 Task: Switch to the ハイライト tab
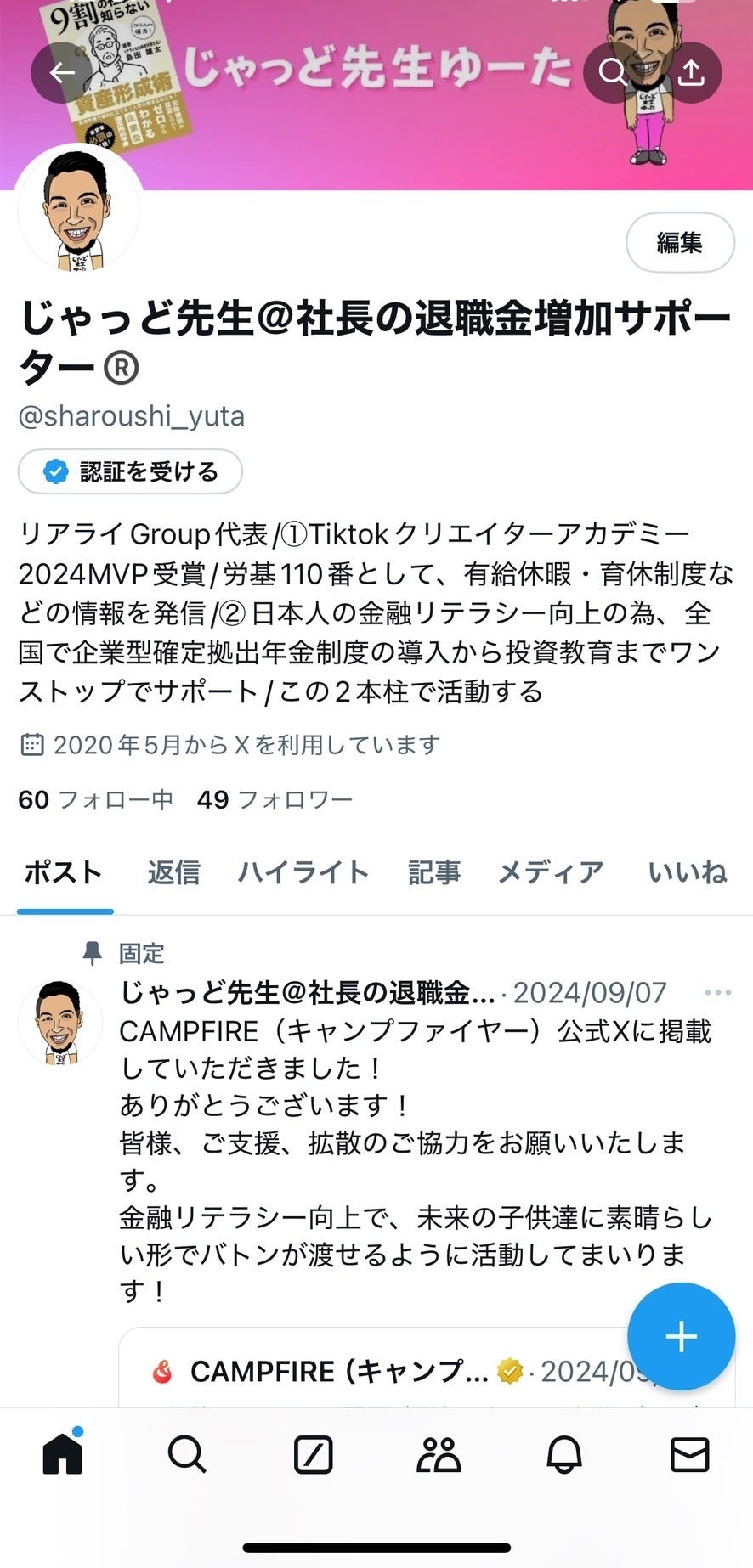[303, 872]
